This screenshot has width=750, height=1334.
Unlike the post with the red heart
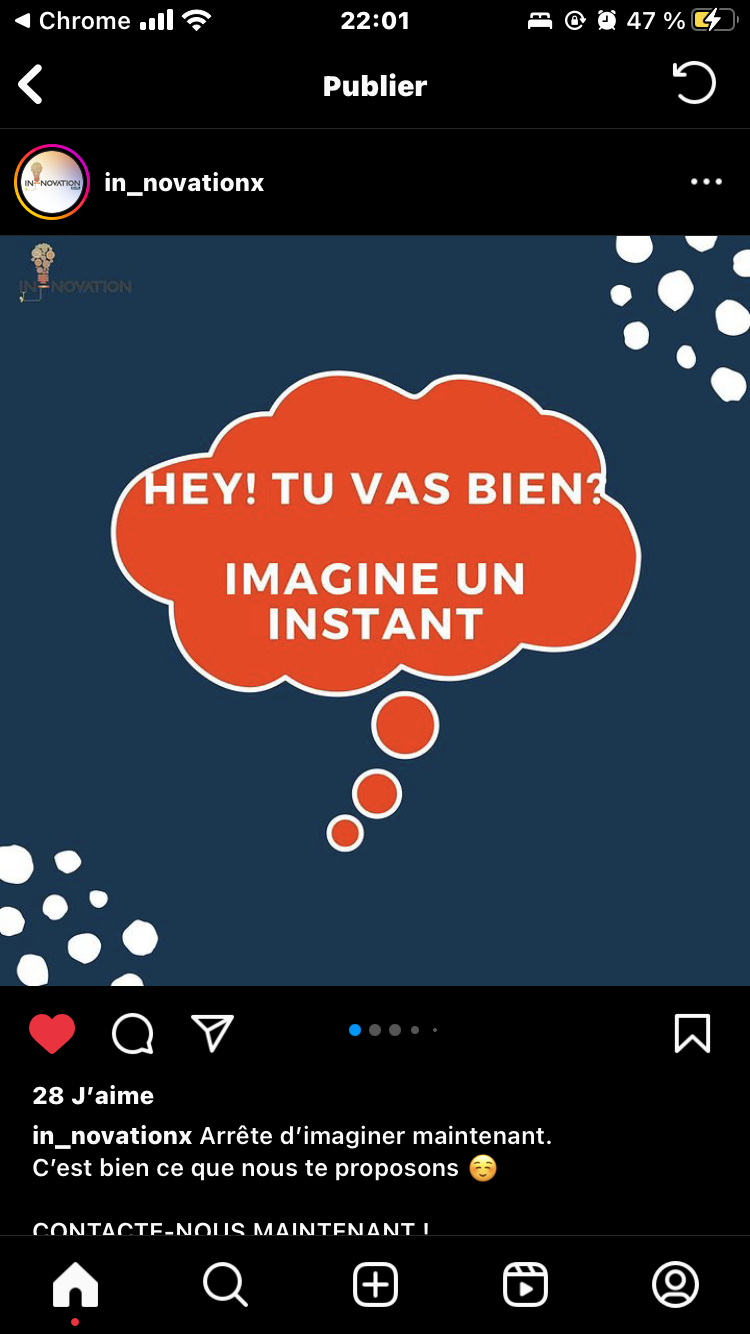(52, 1033)
